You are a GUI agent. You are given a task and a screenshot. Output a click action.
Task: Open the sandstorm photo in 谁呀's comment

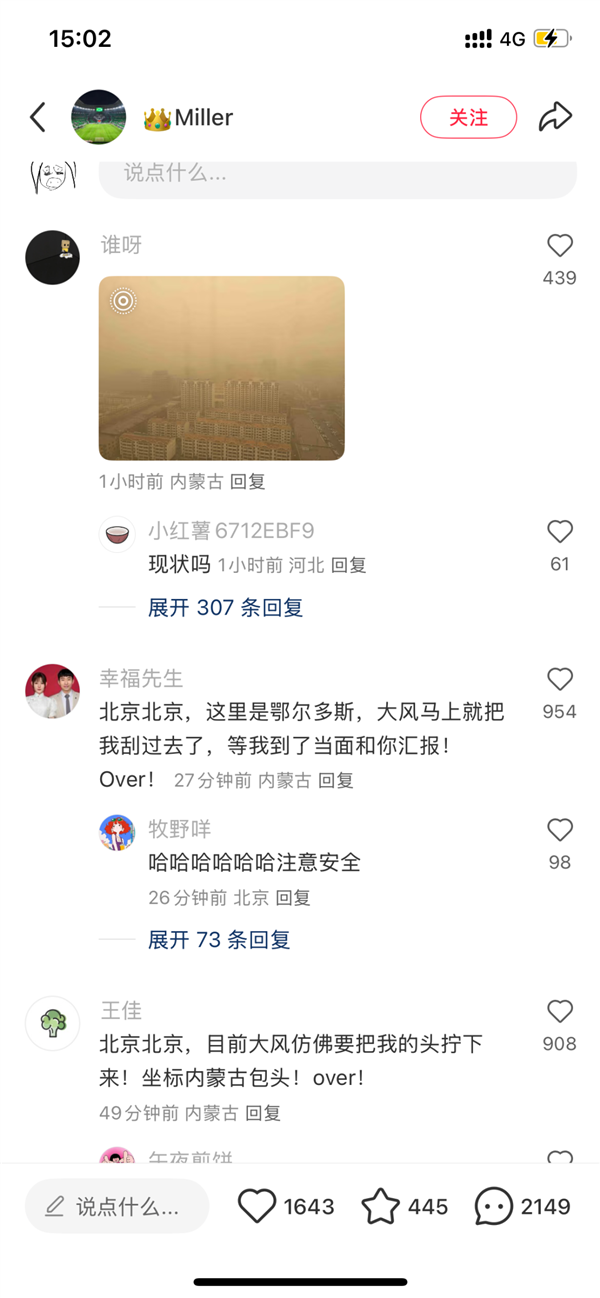point(221,368)
